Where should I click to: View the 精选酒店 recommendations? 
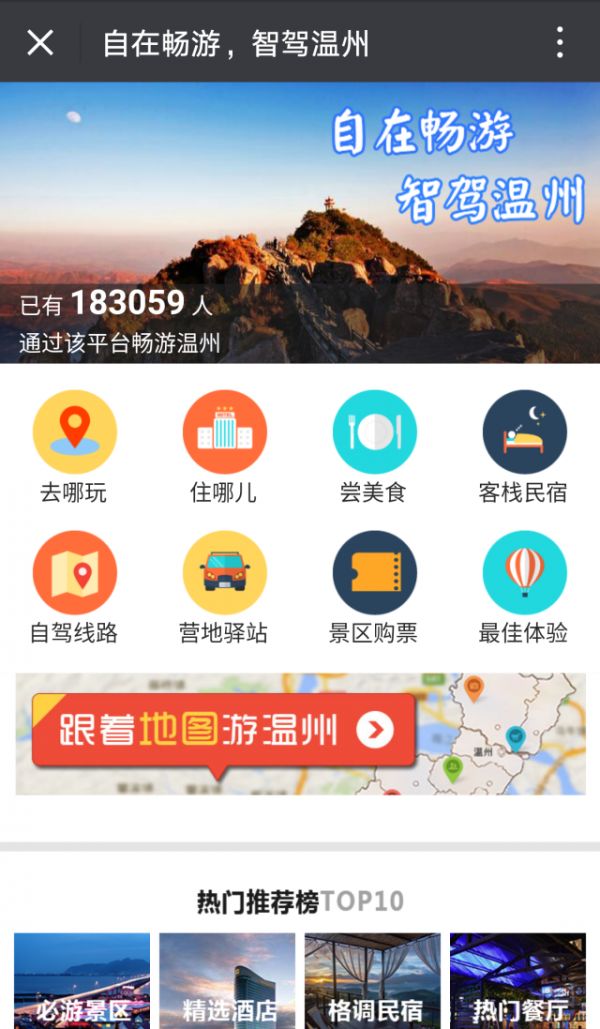click(227, 980)
